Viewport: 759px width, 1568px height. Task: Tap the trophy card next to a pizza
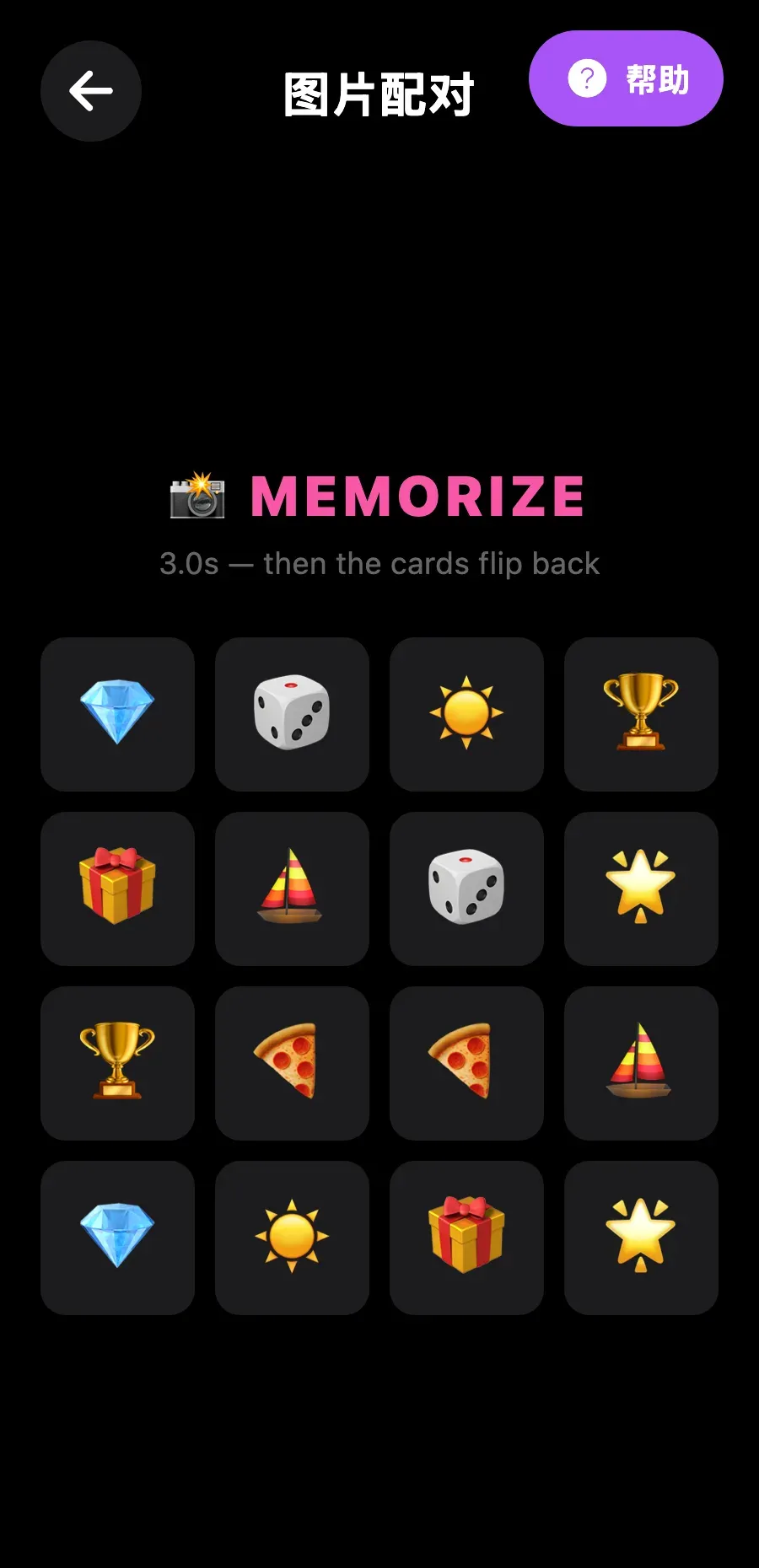coord(117,1063)
